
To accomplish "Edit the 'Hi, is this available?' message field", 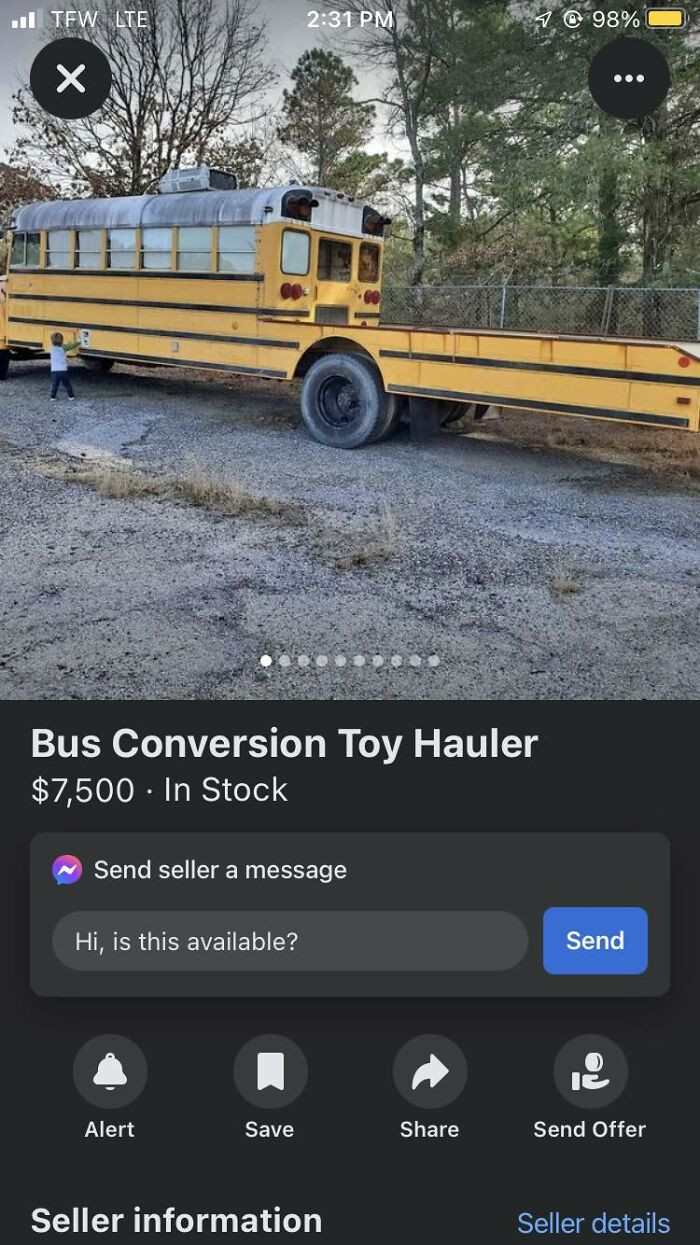I will coord(289,941).
